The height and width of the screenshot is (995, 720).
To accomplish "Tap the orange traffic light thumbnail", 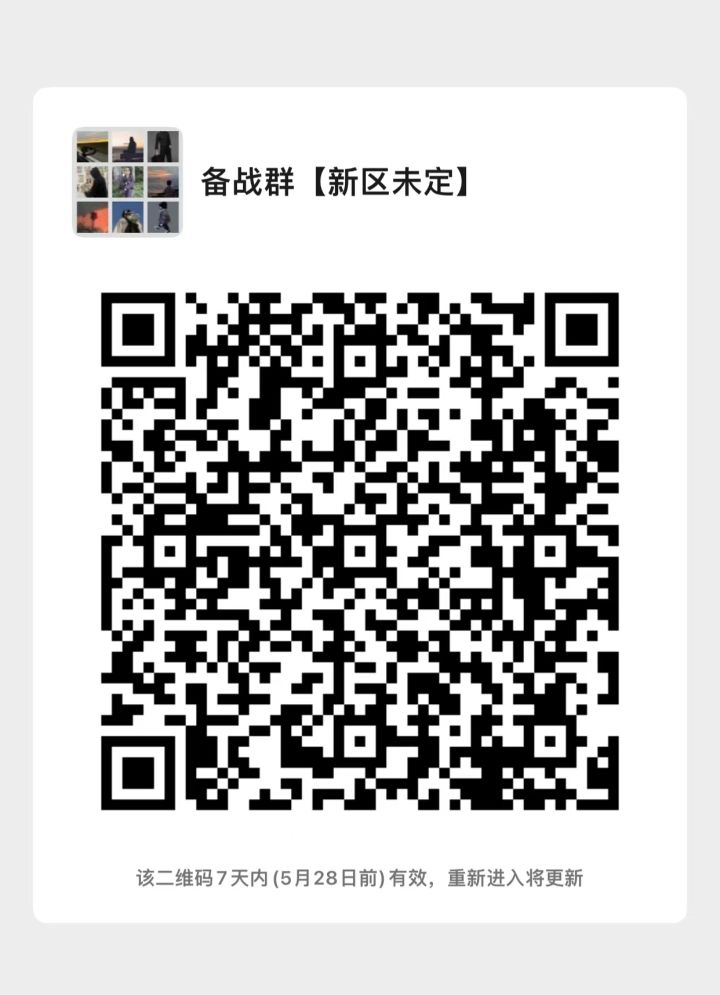I will tap(91, 217).
